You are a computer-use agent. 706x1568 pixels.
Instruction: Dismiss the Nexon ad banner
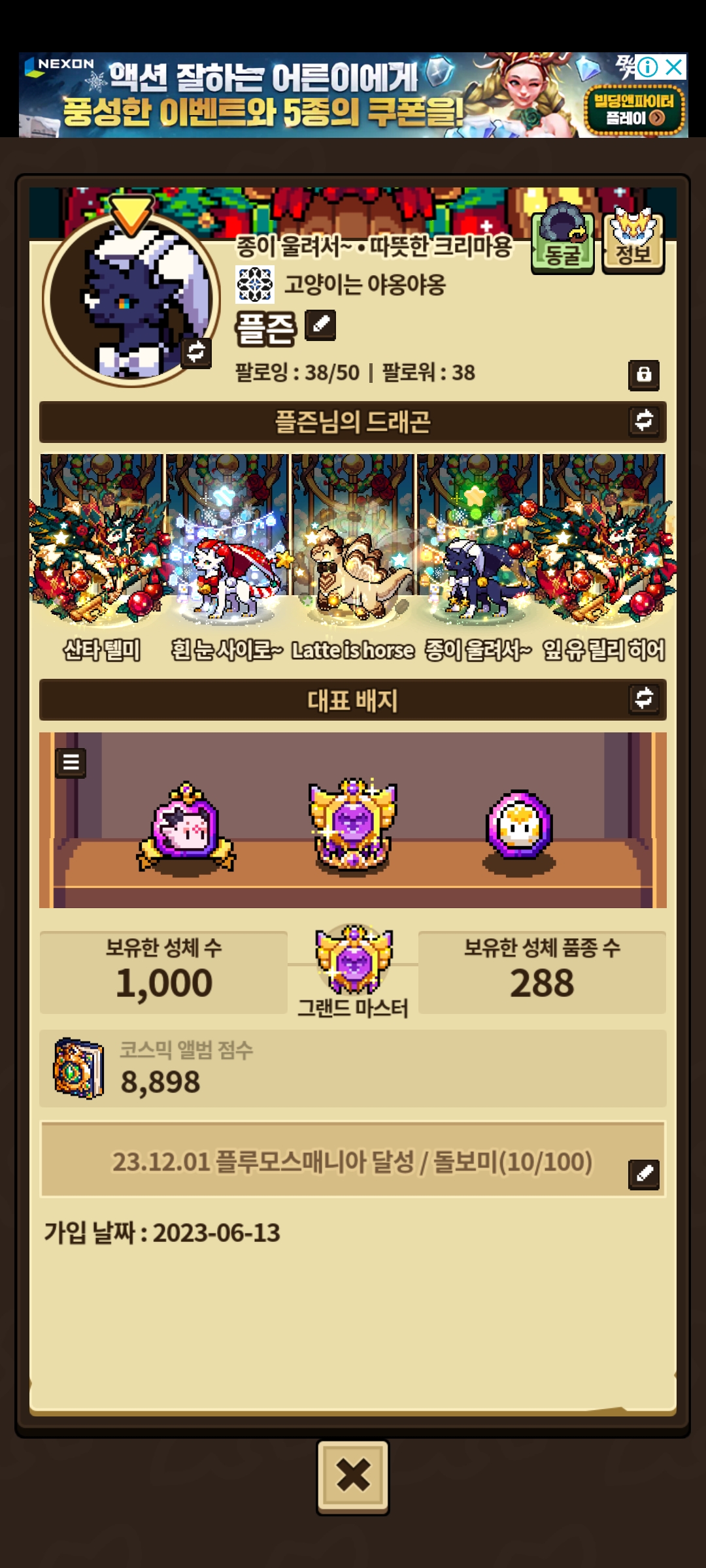point(674,67)
